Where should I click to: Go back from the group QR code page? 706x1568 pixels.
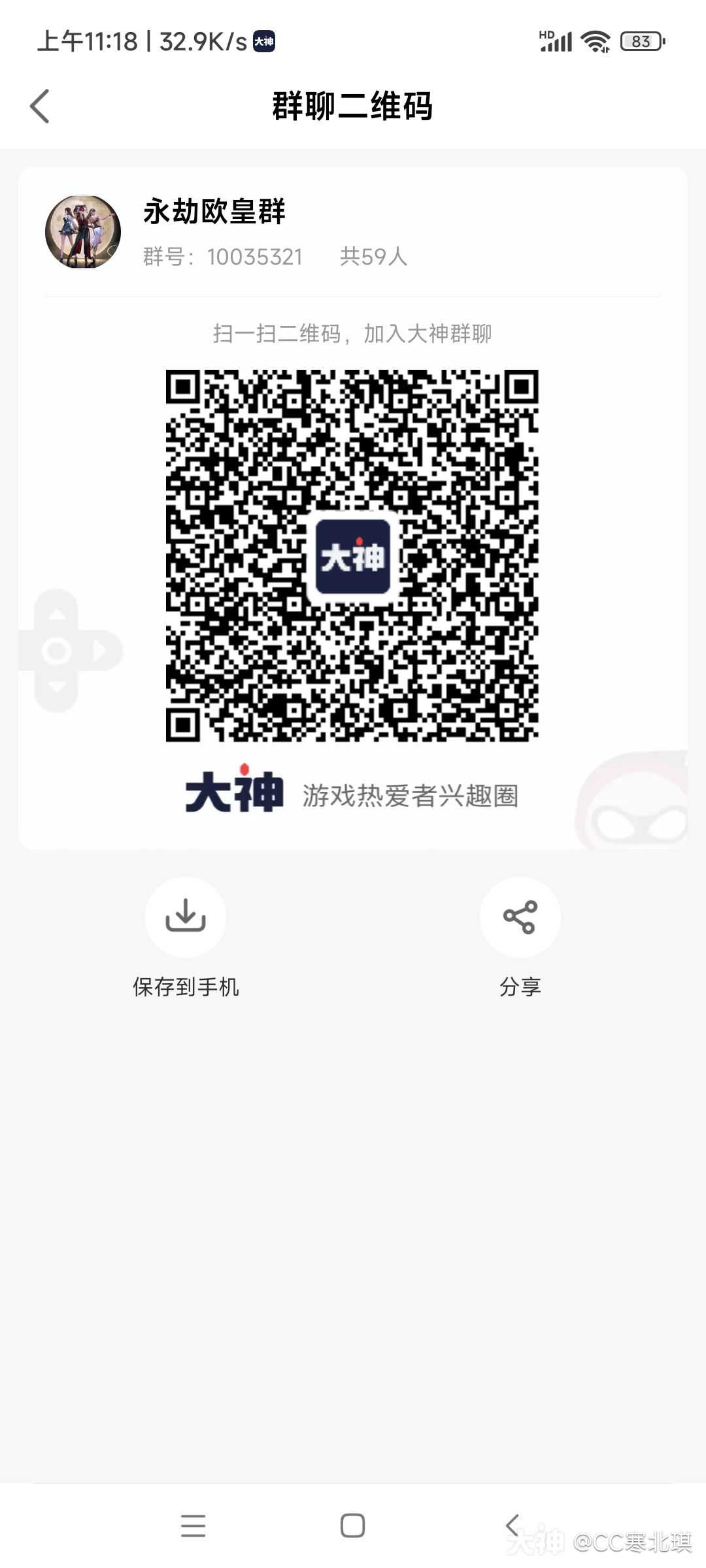(40, 106)
